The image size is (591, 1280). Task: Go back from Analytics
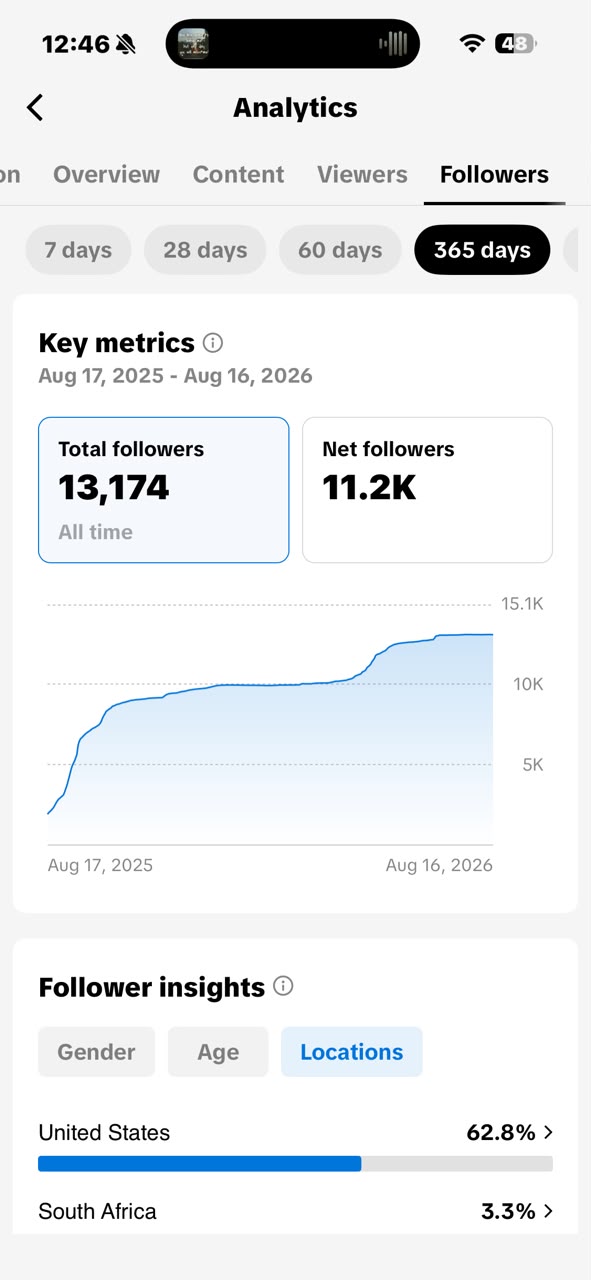click(35, 107)
